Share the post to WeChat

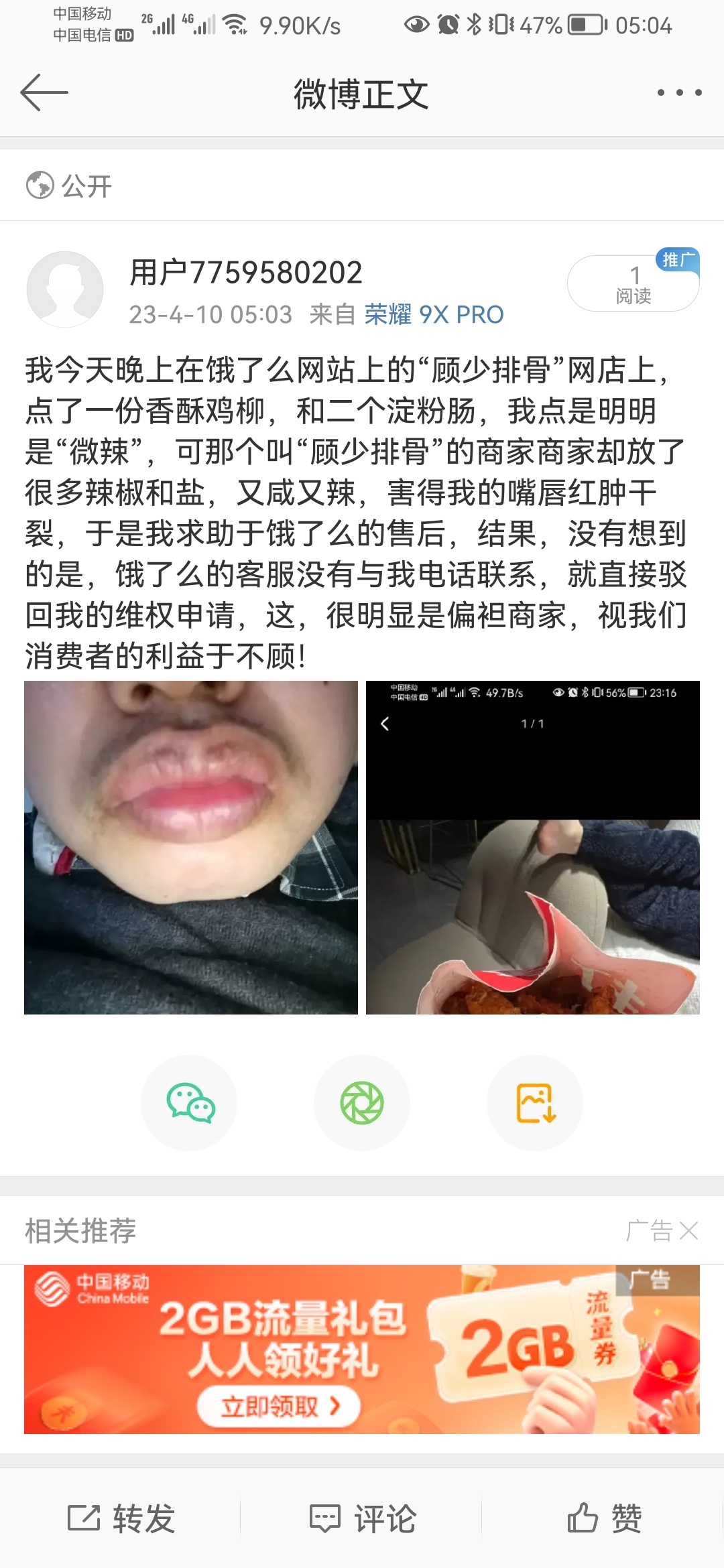point(190,1103)
